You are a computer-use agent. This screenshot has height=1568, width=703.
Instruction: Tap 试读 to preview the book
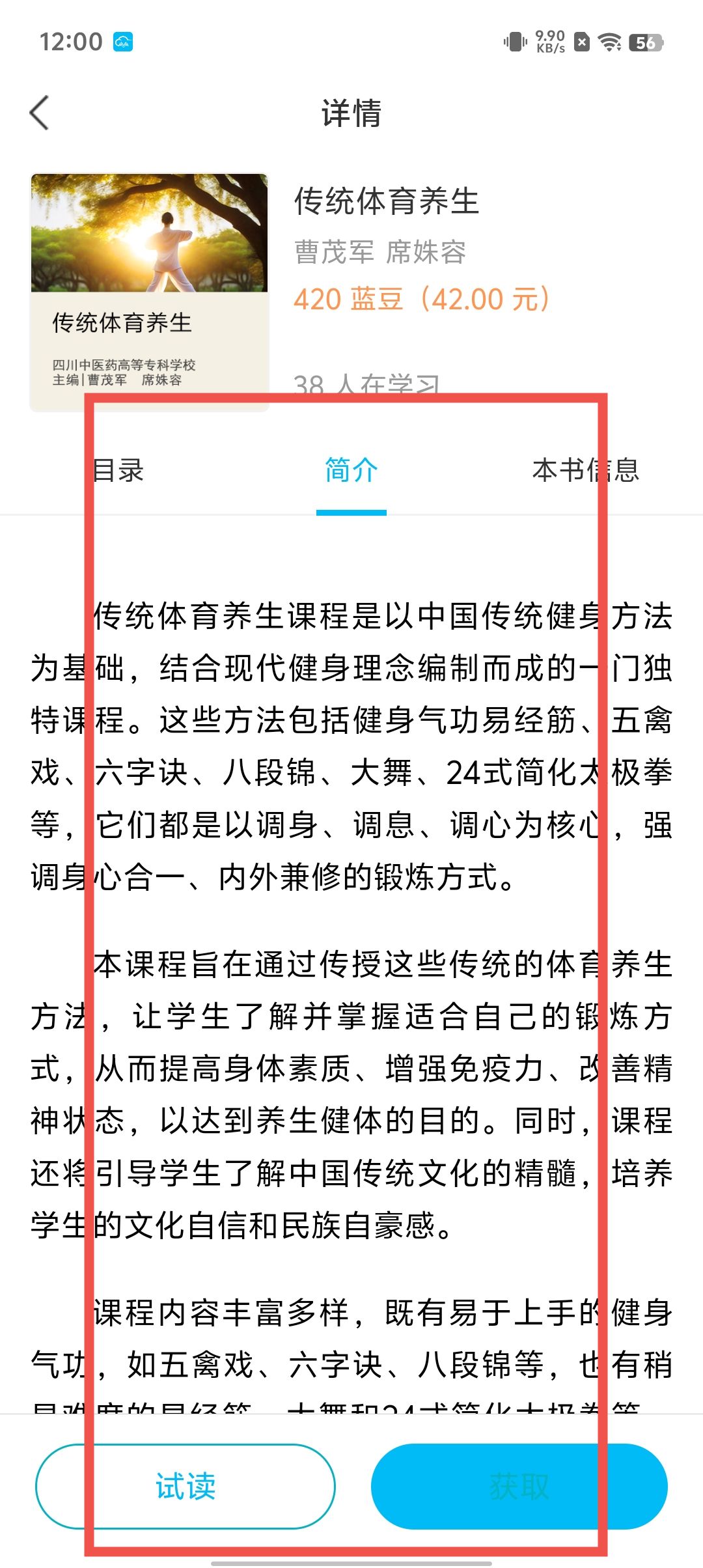click(186, 1487)
